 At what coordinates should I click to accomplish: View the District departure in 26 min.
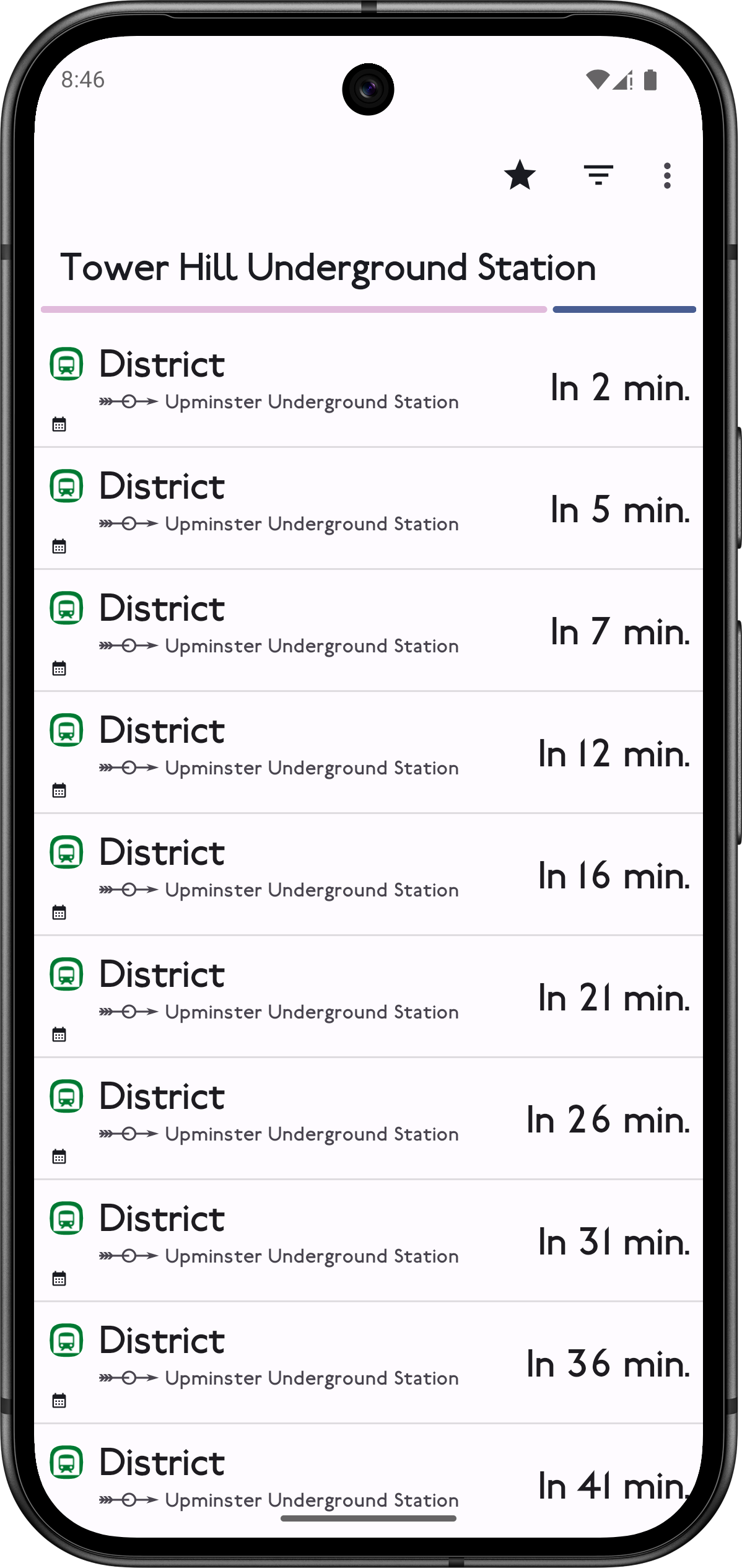369,1119
